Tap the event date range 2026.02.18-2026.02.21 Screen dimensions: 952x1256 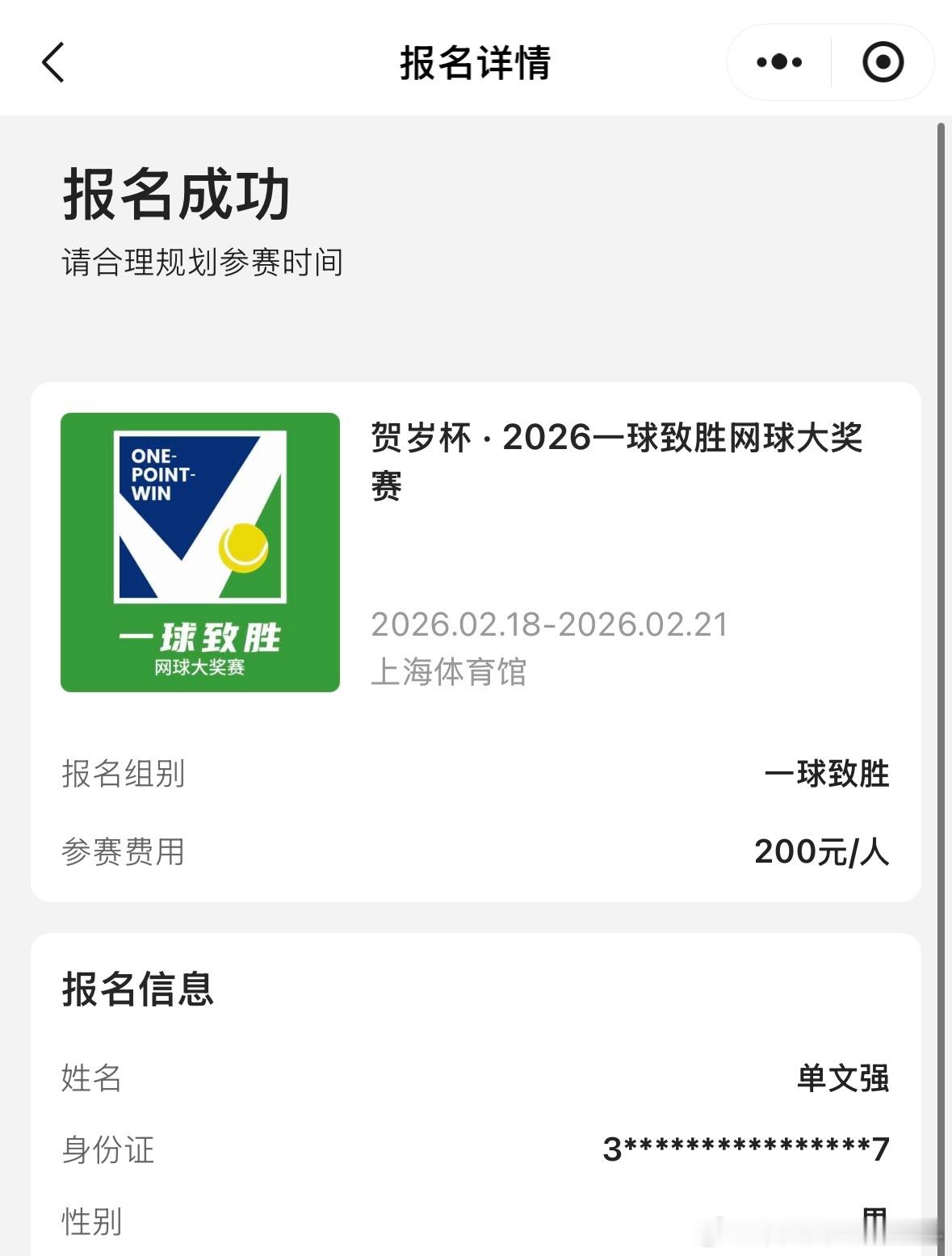click(551, 624)
